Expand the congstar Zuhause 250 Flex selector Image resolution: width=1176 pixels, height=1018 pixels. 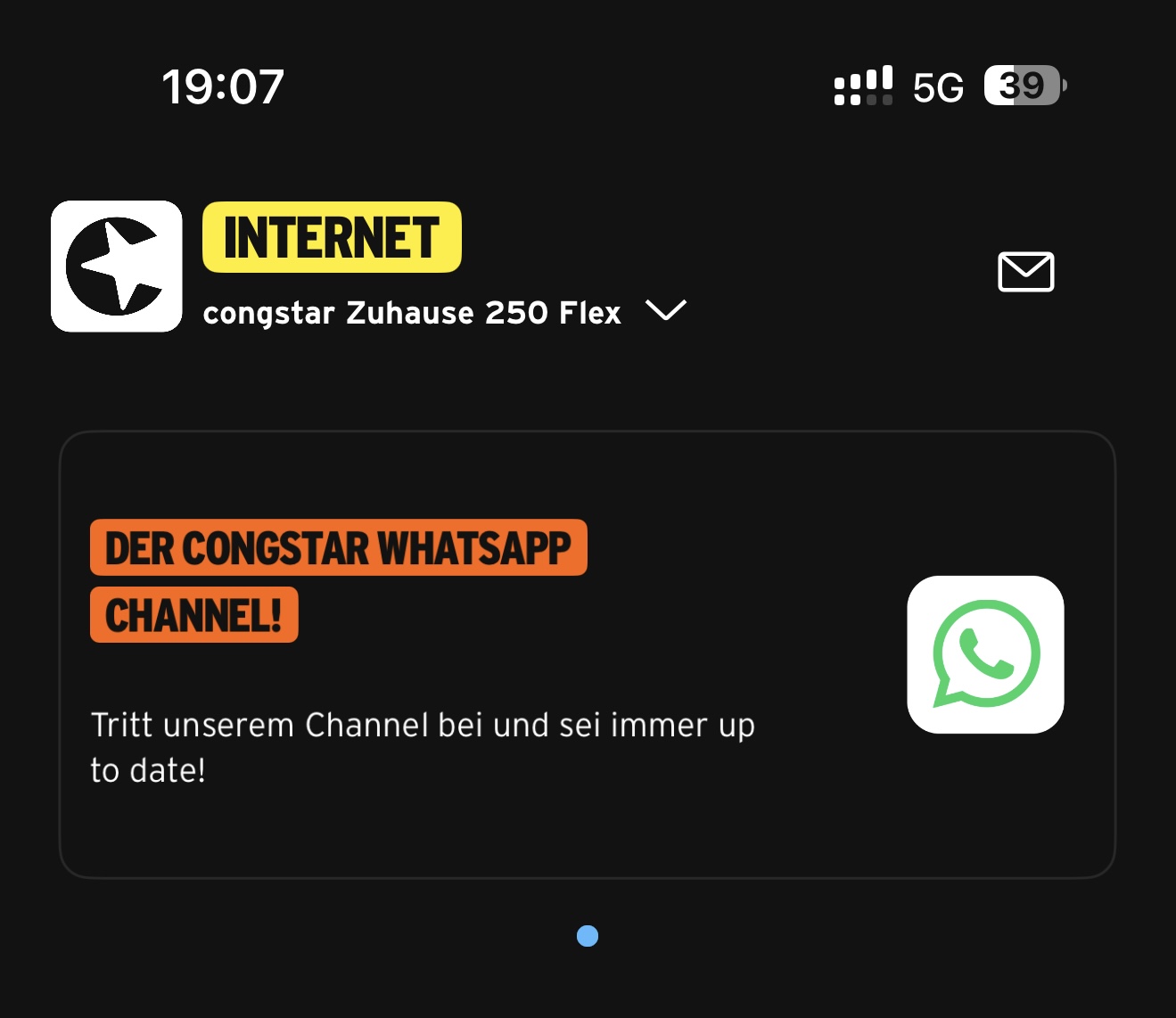point(665,311)
